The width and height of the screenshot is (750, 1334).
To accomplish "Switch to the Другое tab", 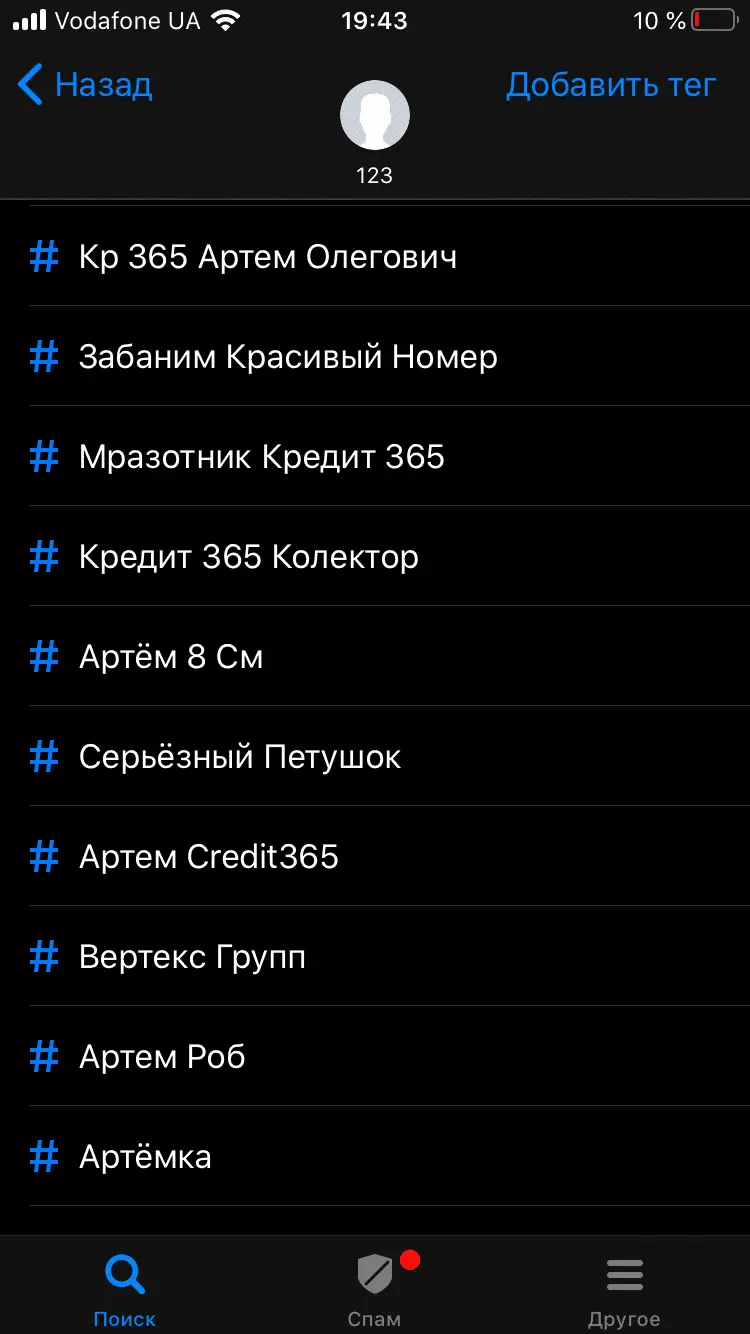I will [624, 1289].
